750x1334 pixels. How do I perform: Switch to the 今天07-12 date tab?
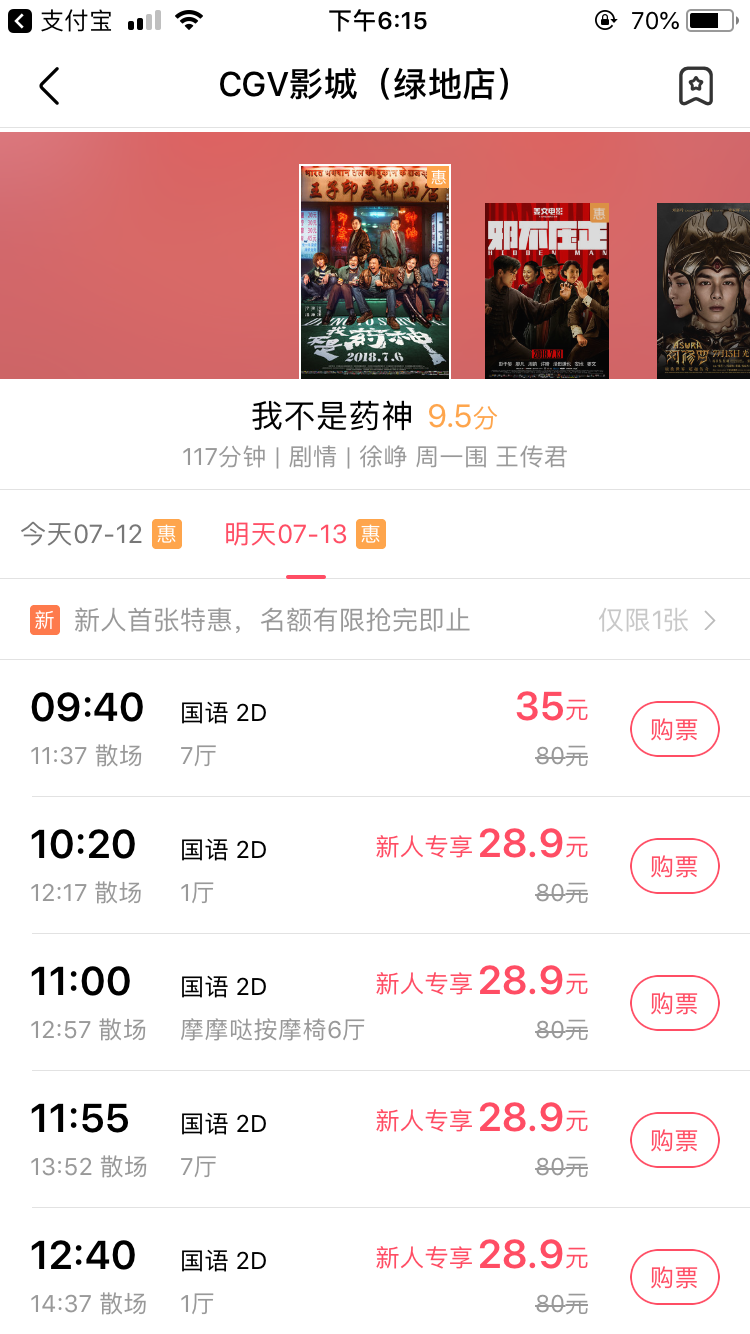101,534
